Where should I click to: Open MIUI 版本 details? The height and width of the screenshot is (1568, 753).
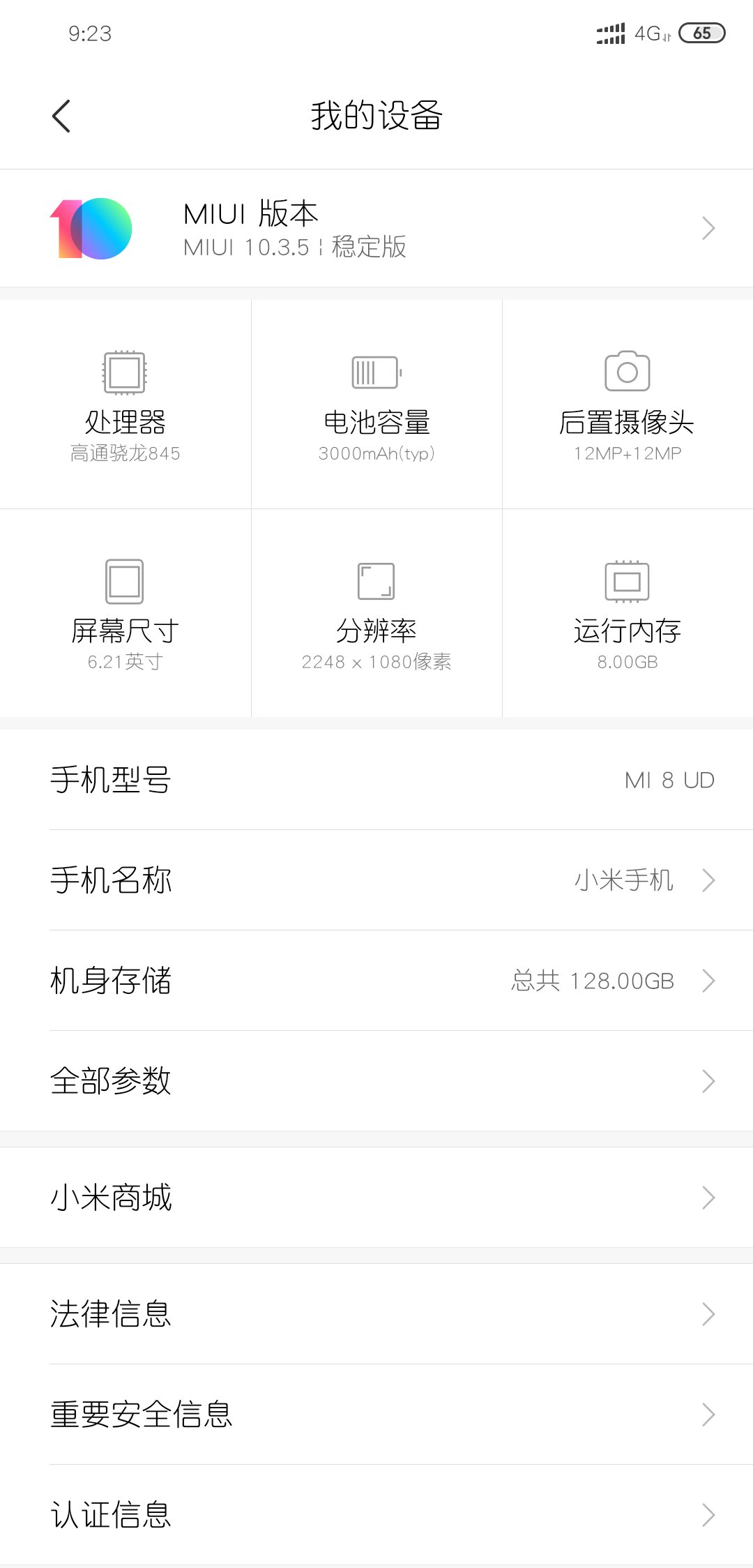click(376, 229)
